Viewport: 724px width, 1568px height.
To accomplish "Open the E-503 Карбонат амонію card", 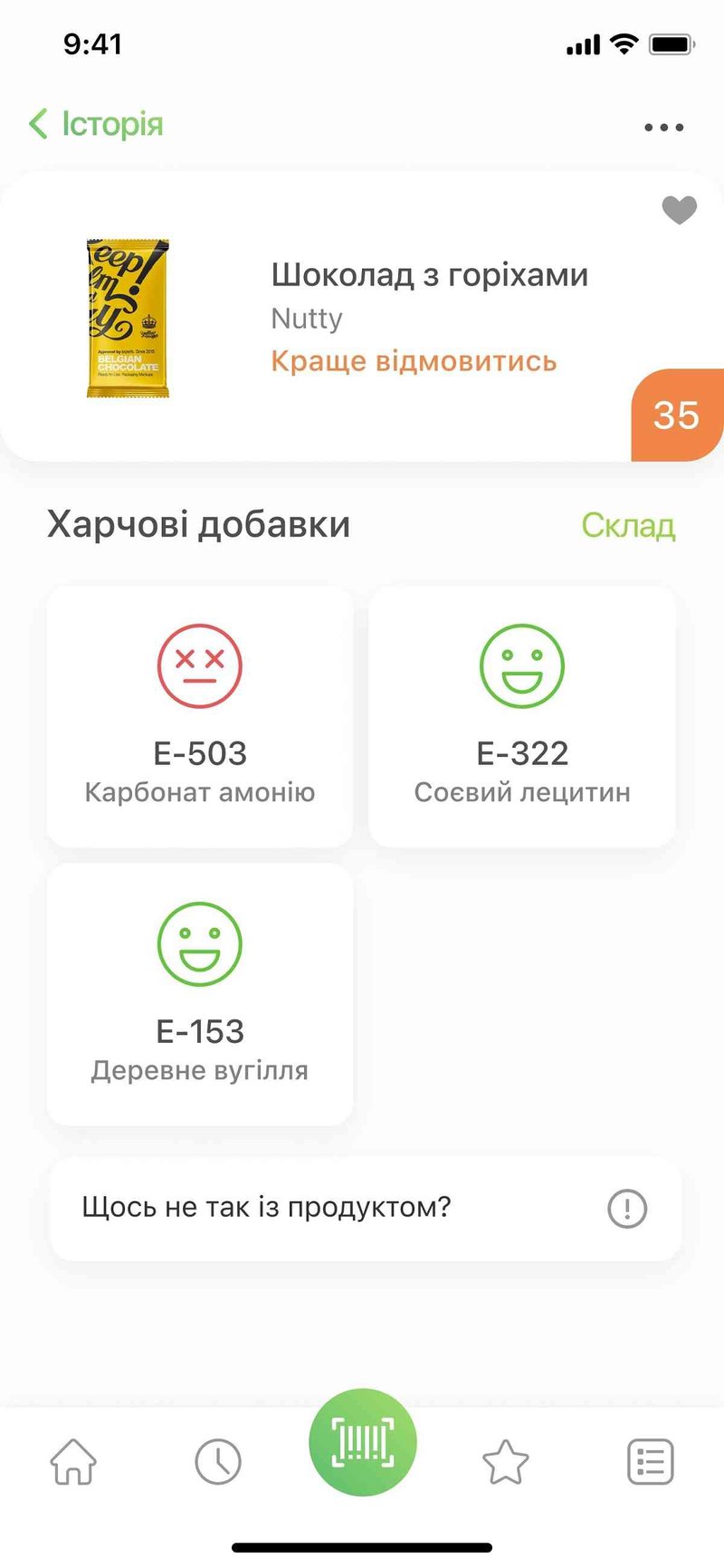I will pos(199,716).
